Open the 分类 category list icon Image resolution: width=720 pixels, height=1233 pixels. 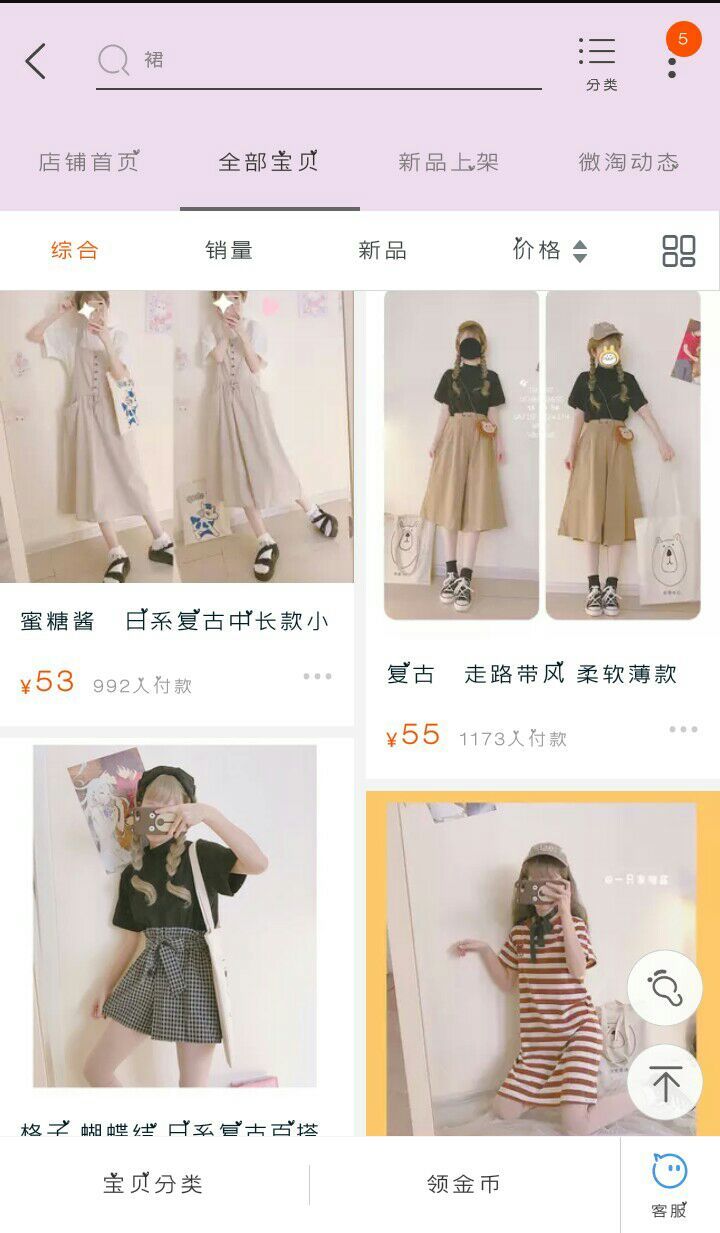pyautogui.click(x=600, y=64)
